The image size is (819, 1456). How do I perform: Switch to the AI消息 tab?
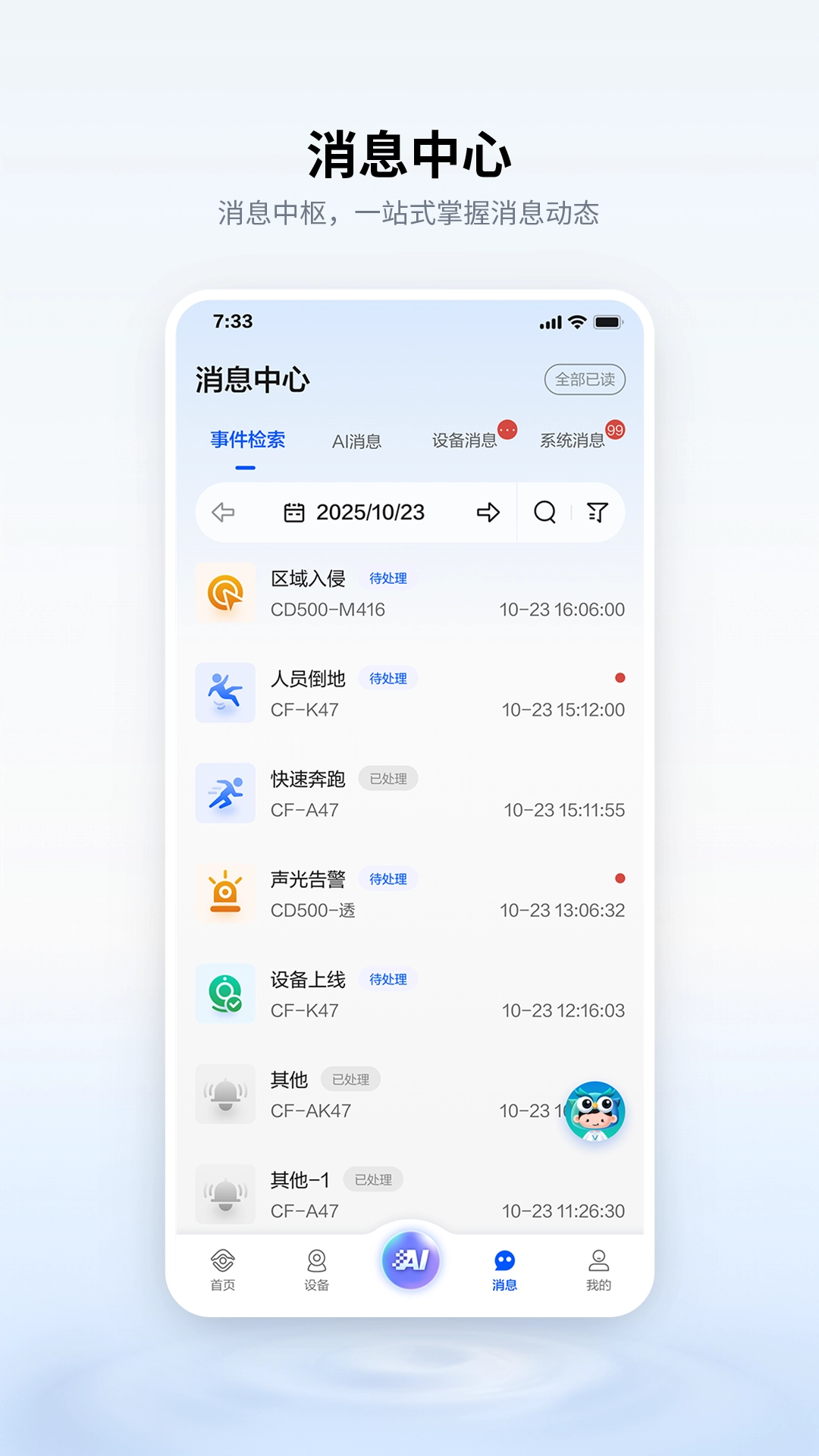[x=358, y=440]
